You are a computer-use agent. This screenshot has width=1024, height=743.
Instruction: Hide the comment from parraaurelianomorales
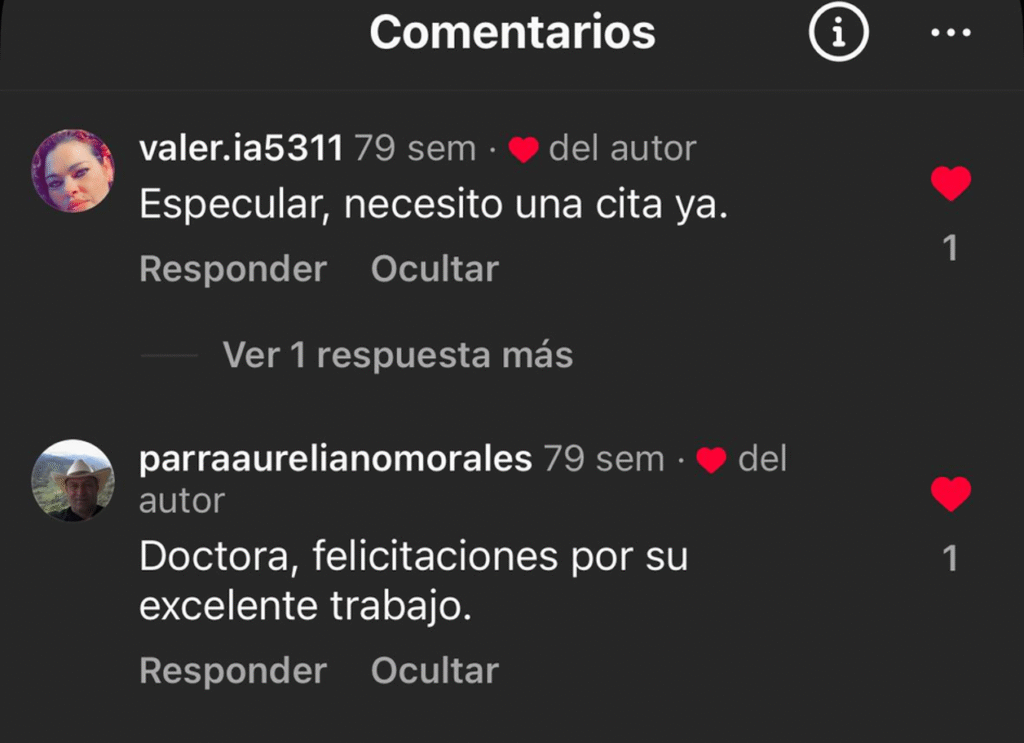(x=434, y=671)
